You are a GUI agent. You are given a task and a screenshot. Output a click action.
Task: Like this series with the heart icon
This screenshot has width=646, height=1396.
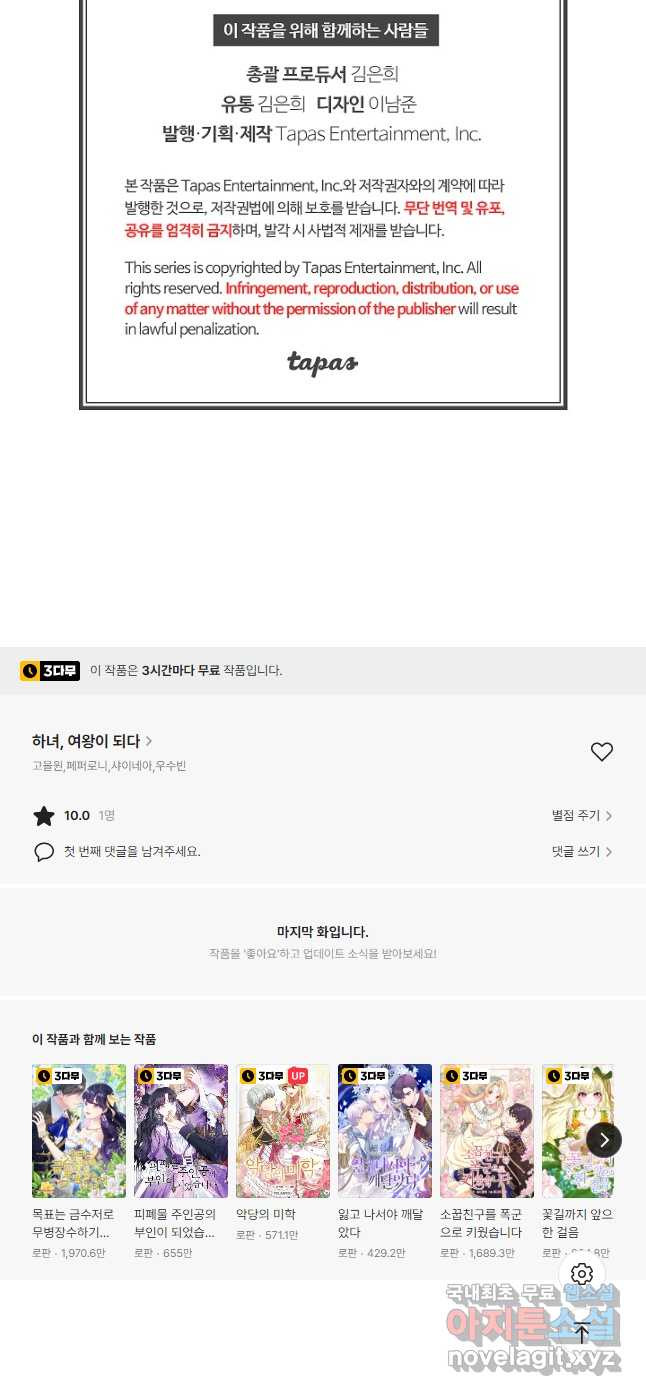601,752
